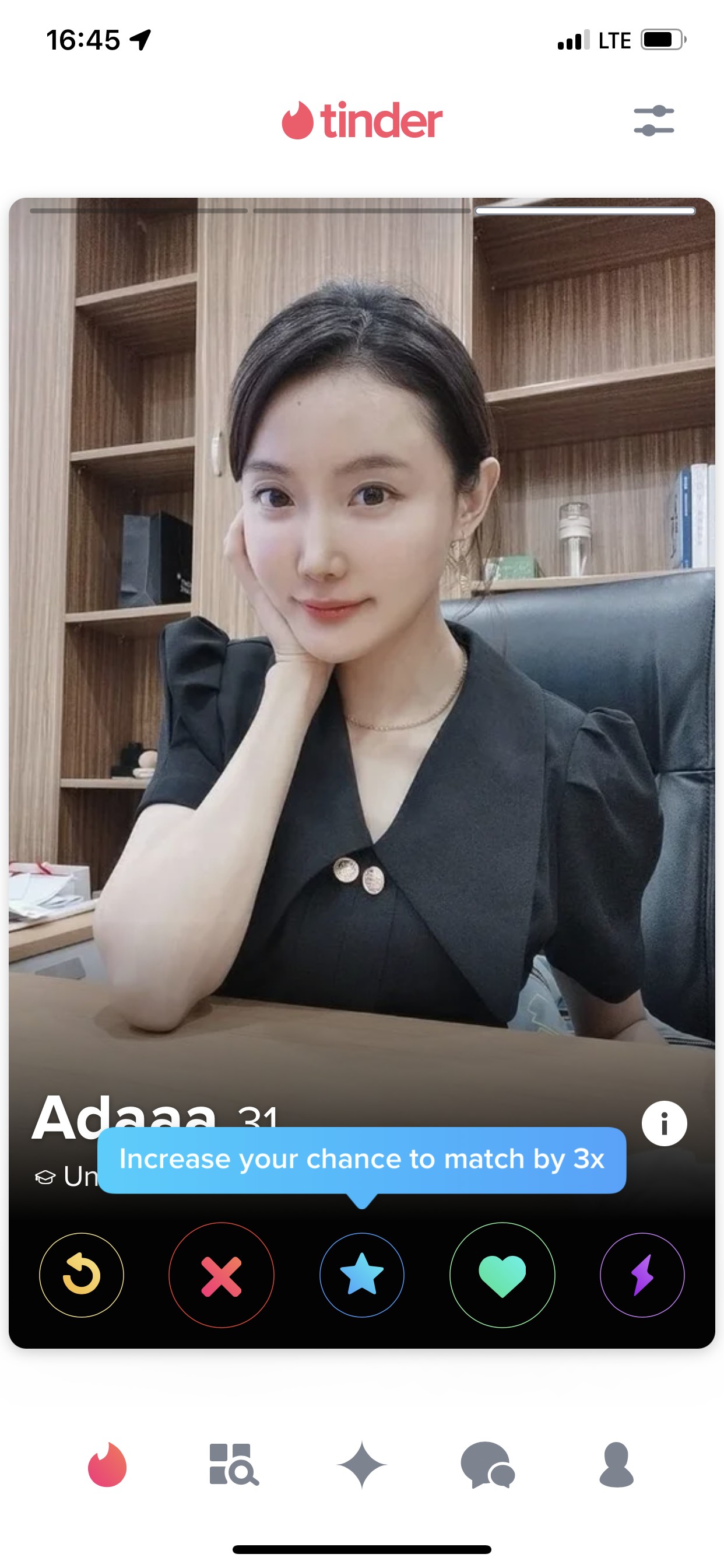Open the discovery filter settings
This screenshot has height=1568, width=724.
(x=653, y=121)
